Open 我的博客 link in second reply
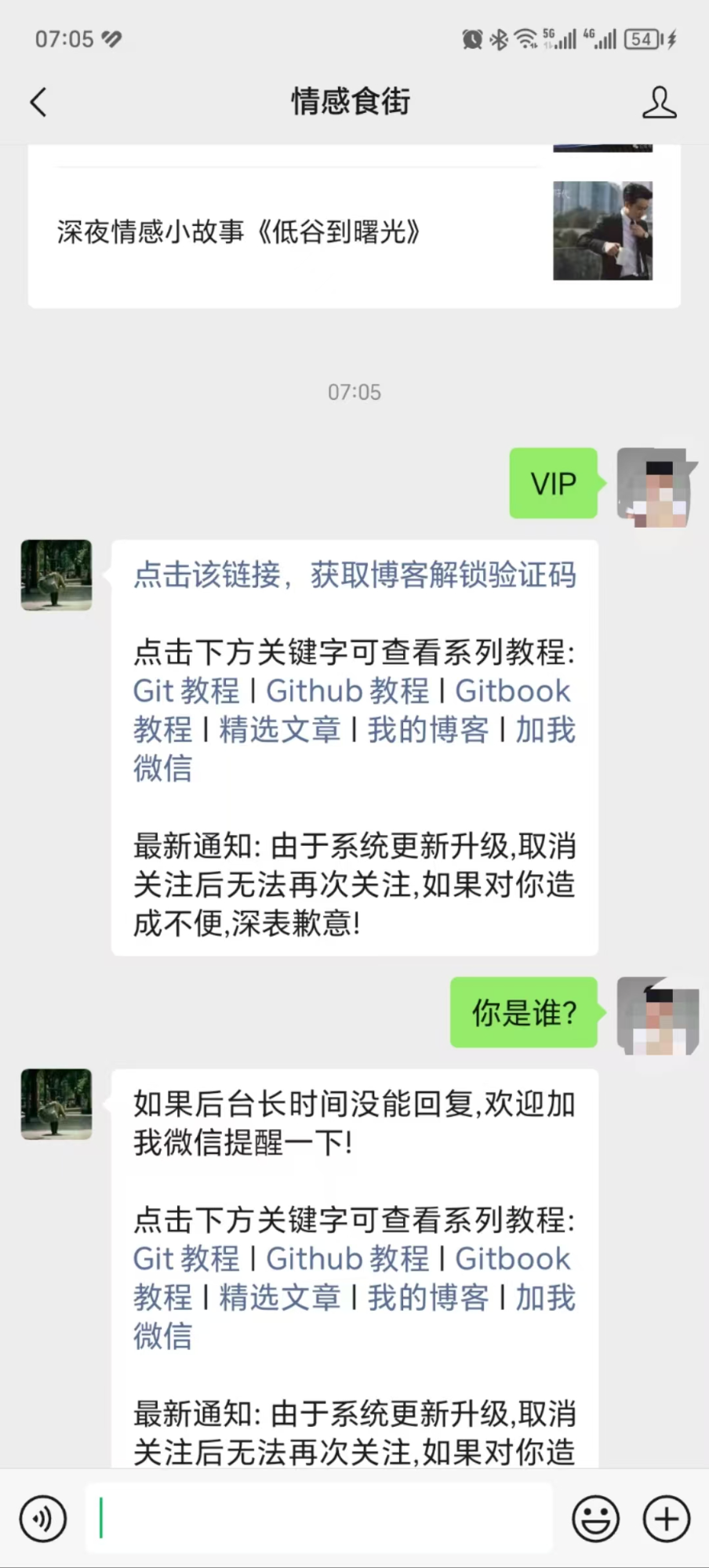The width and height of the screenshot is (709, 1568). pyautogui.click(x=428, y=1298)
